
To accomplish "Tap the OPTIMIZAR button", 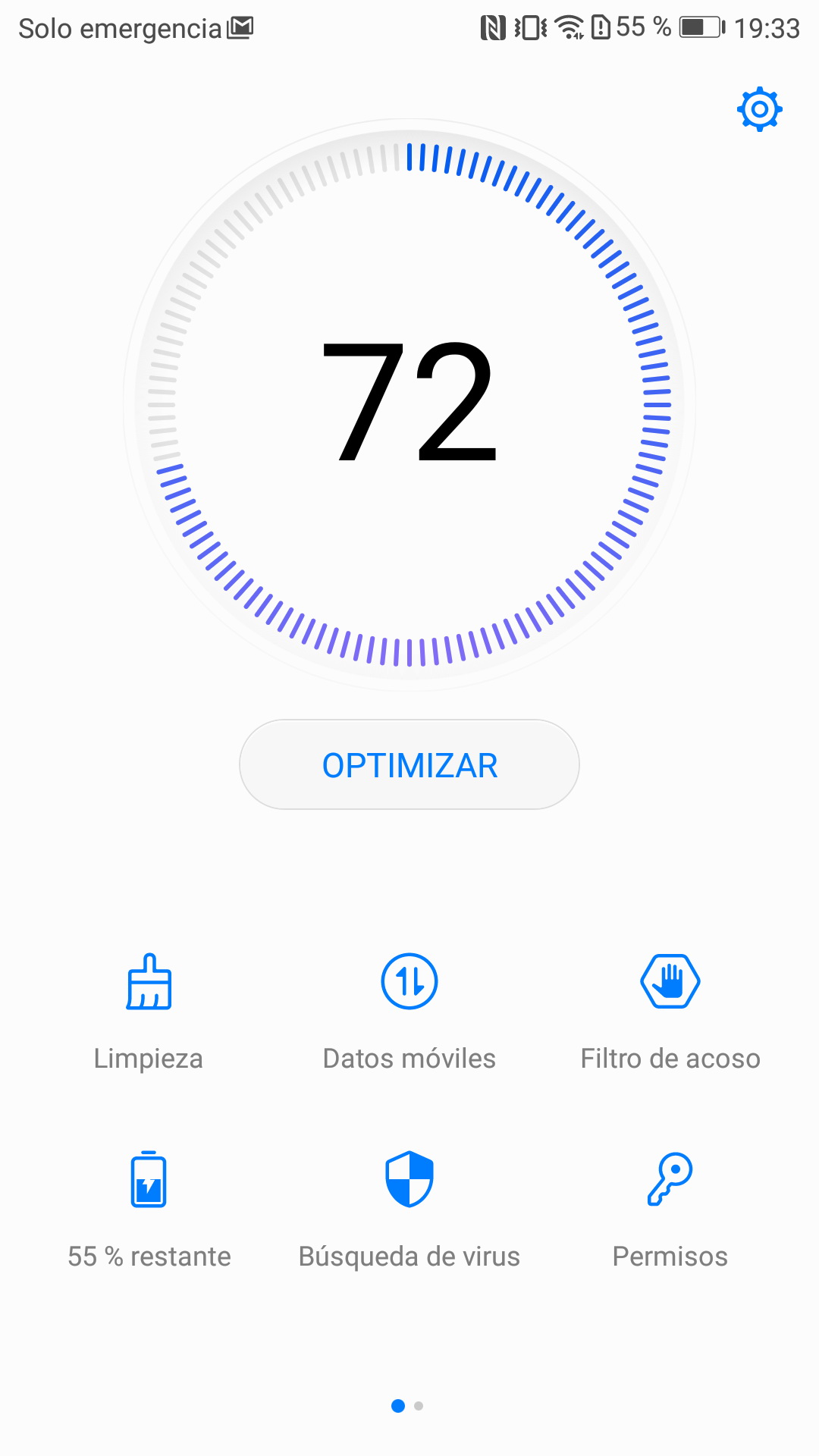I will tap(409, 764).
